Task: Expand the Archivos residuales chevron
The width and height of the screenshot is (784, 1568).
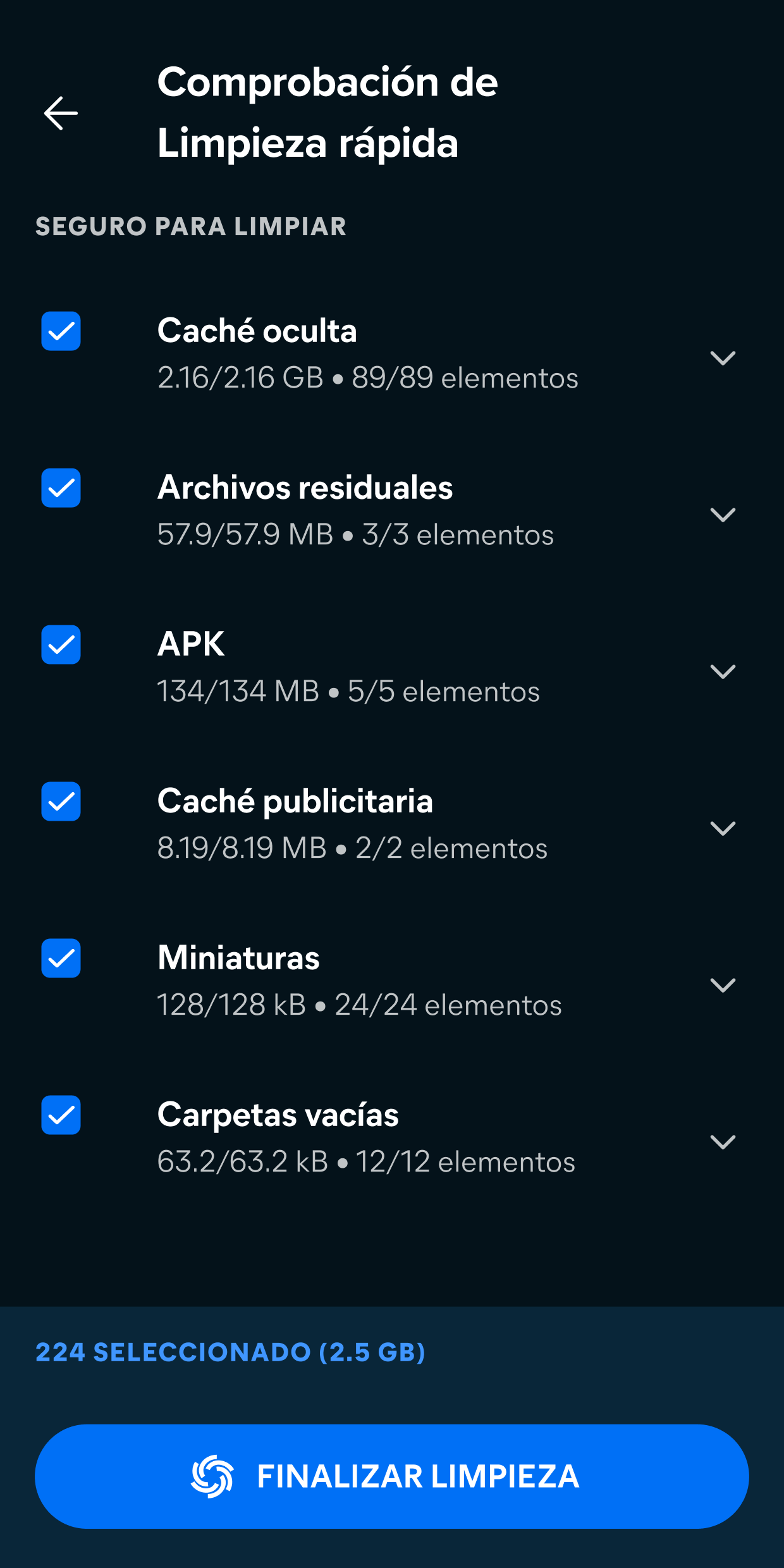Action: point(723,515)
